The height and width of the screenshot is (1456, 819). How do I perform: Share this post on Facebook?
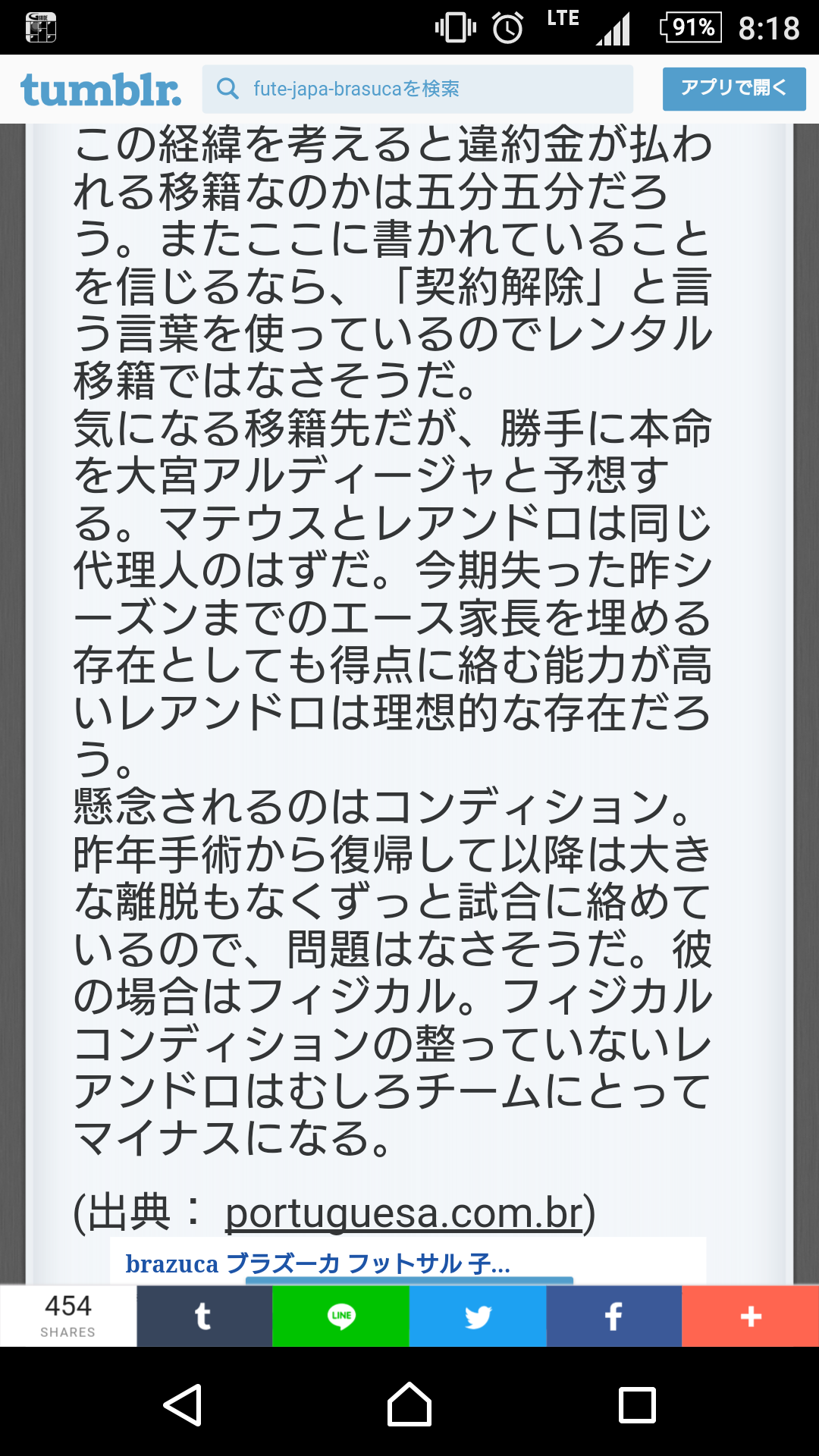[614, 1316]
